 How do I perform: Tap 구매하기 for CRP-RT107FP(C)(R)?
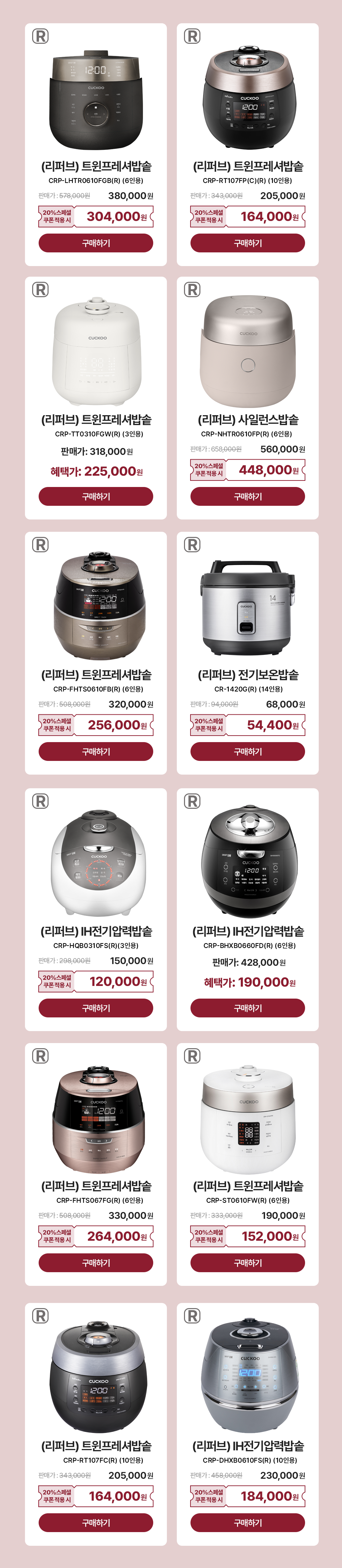tap(247, 243)
